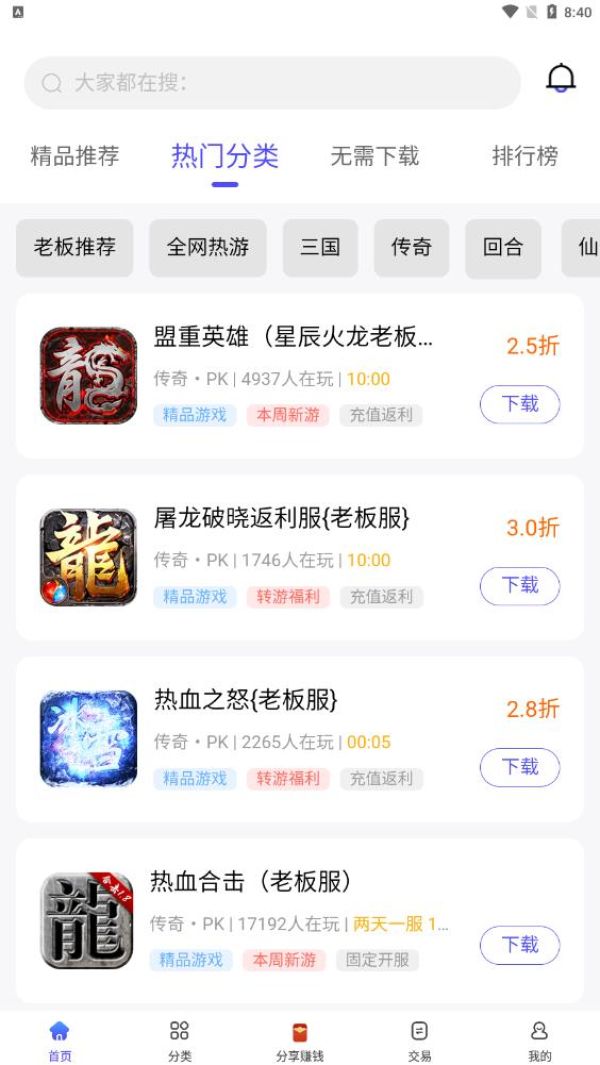Download 热血之怒 game
The height and width of the screenshot is (1065, 600).
(520, 767)
